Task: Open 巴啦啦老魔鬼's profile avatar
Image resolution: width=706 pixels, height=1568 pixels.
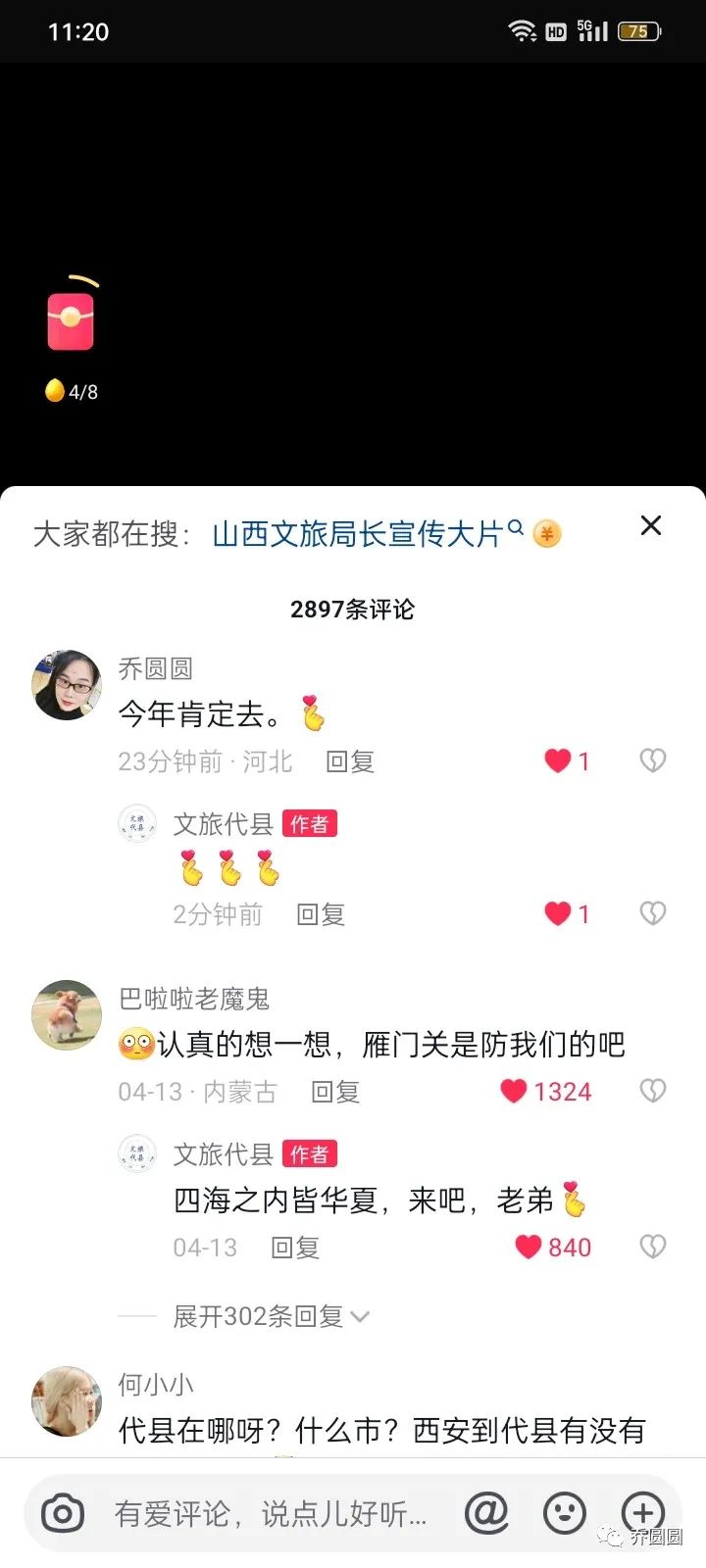Action: [x=67, y=1015]
